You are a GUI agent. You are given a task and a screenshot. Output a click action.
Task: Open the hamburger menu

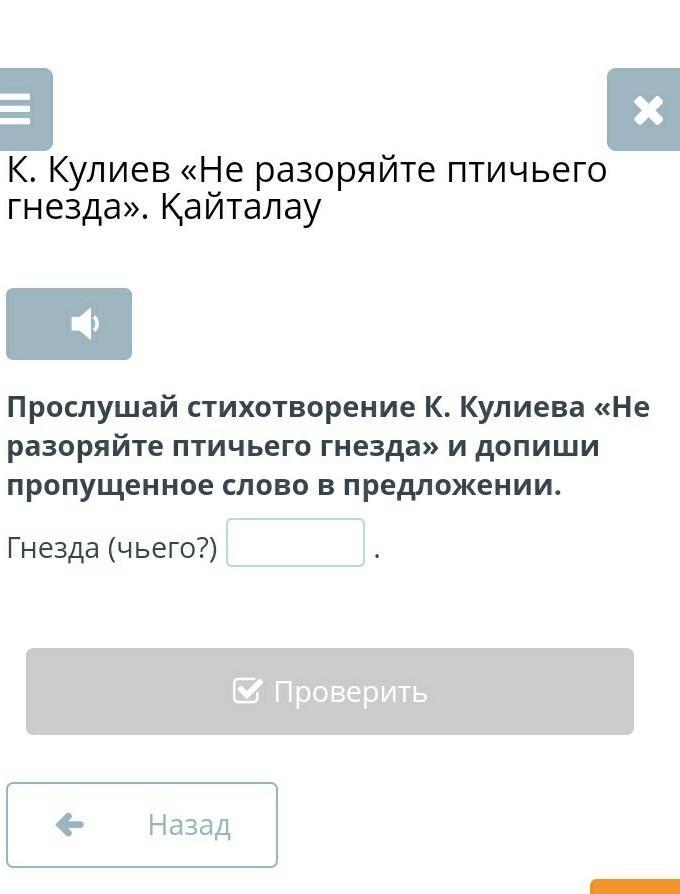[x=22, y=109]
